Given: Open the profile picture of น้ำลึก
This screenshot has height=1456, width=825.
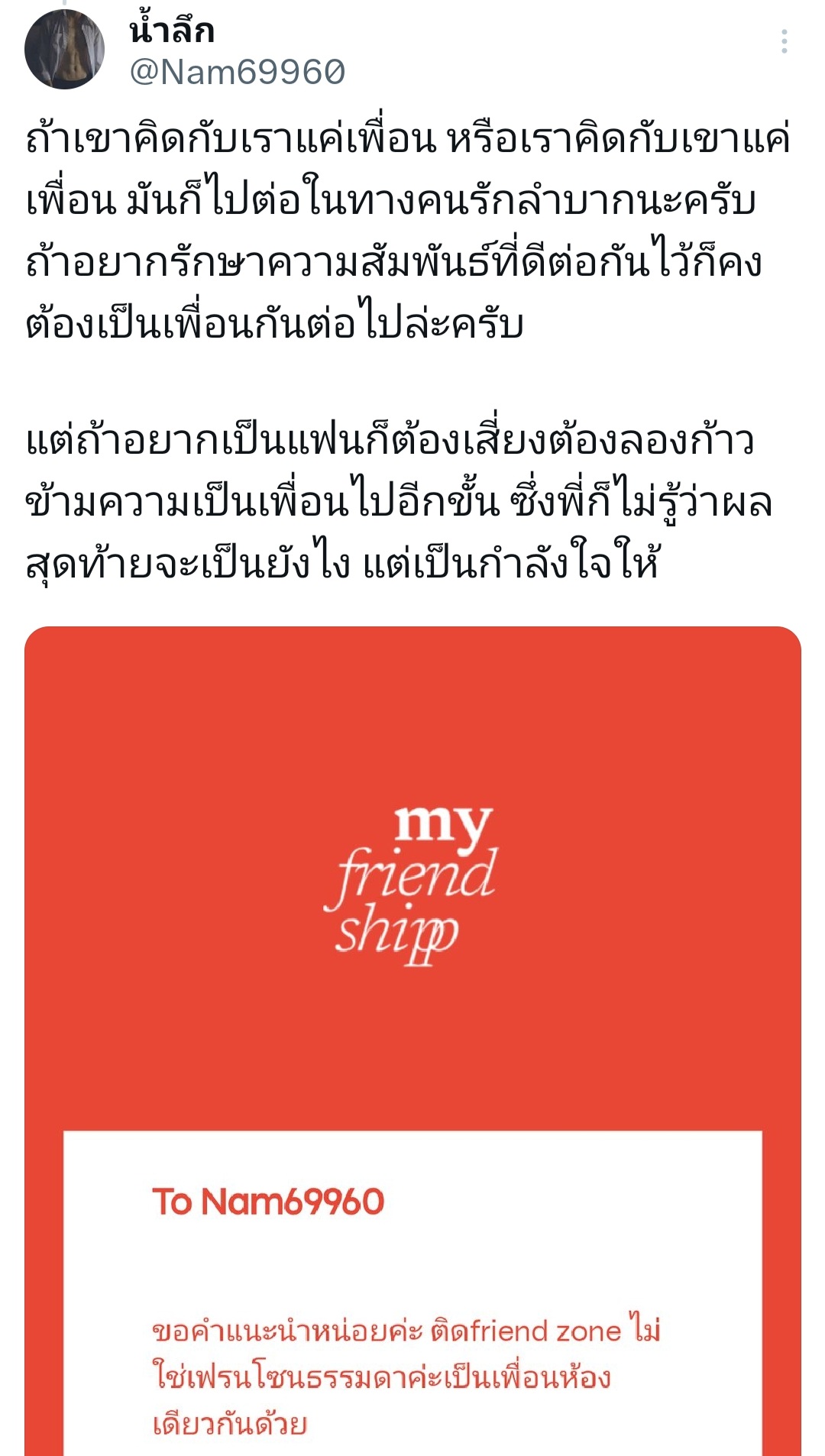Looking at the screenshot, I should (64, 49).
